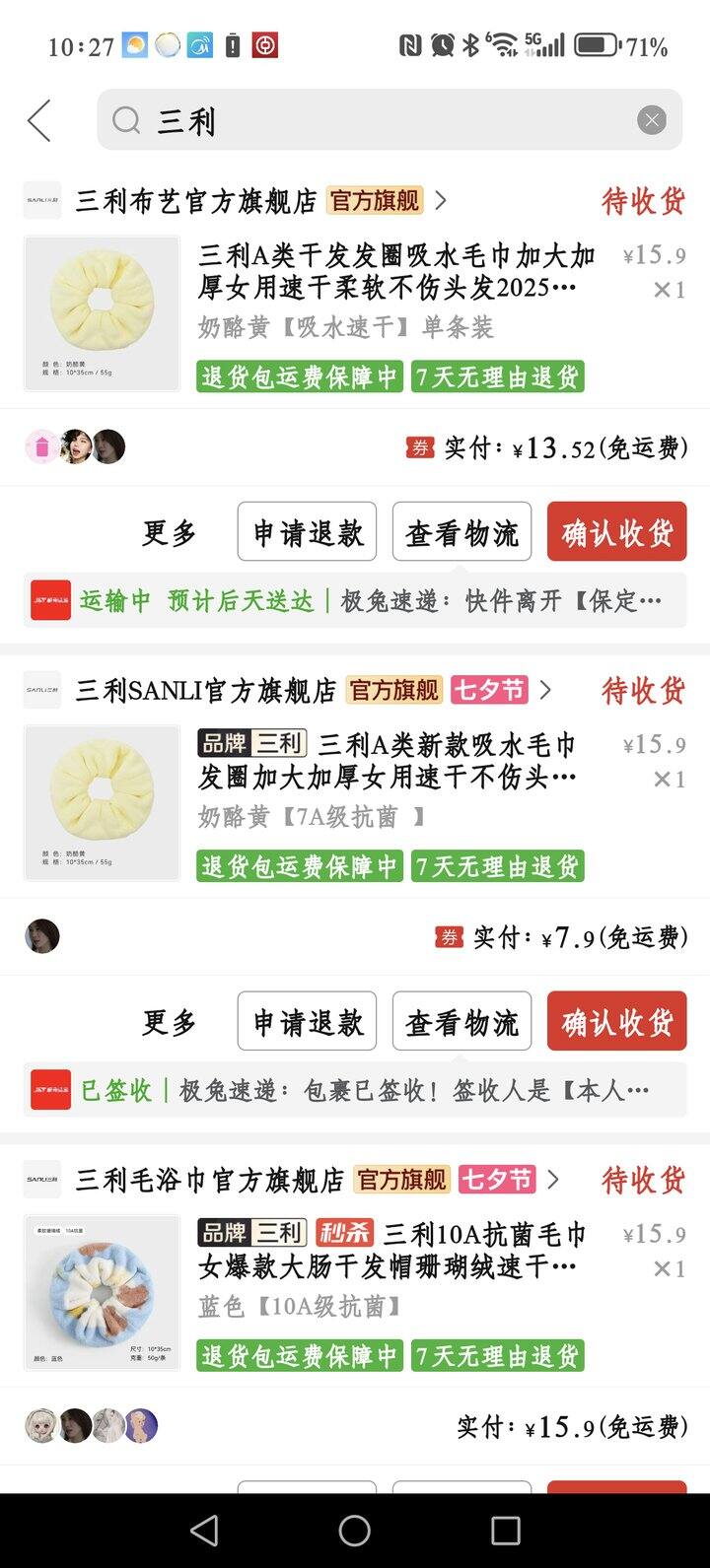Open the 已签收 极兔速递 delivery status row
Viewport: 710px width, 1568px height.
click(x=355, y=1090)
